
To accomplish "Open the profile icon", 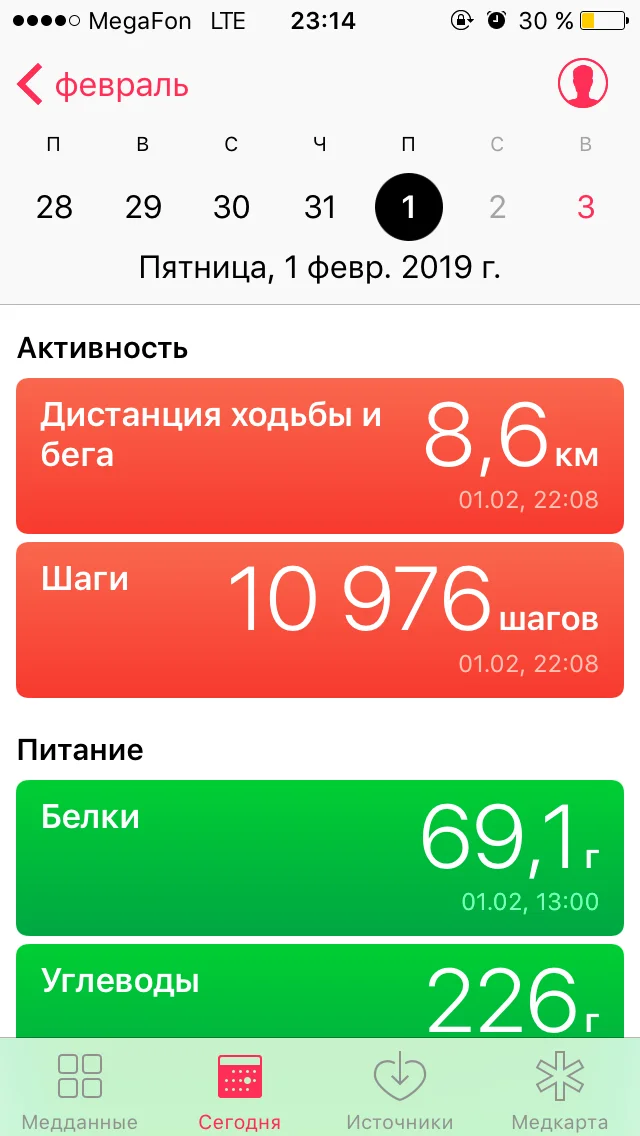I will coord(583,84).
